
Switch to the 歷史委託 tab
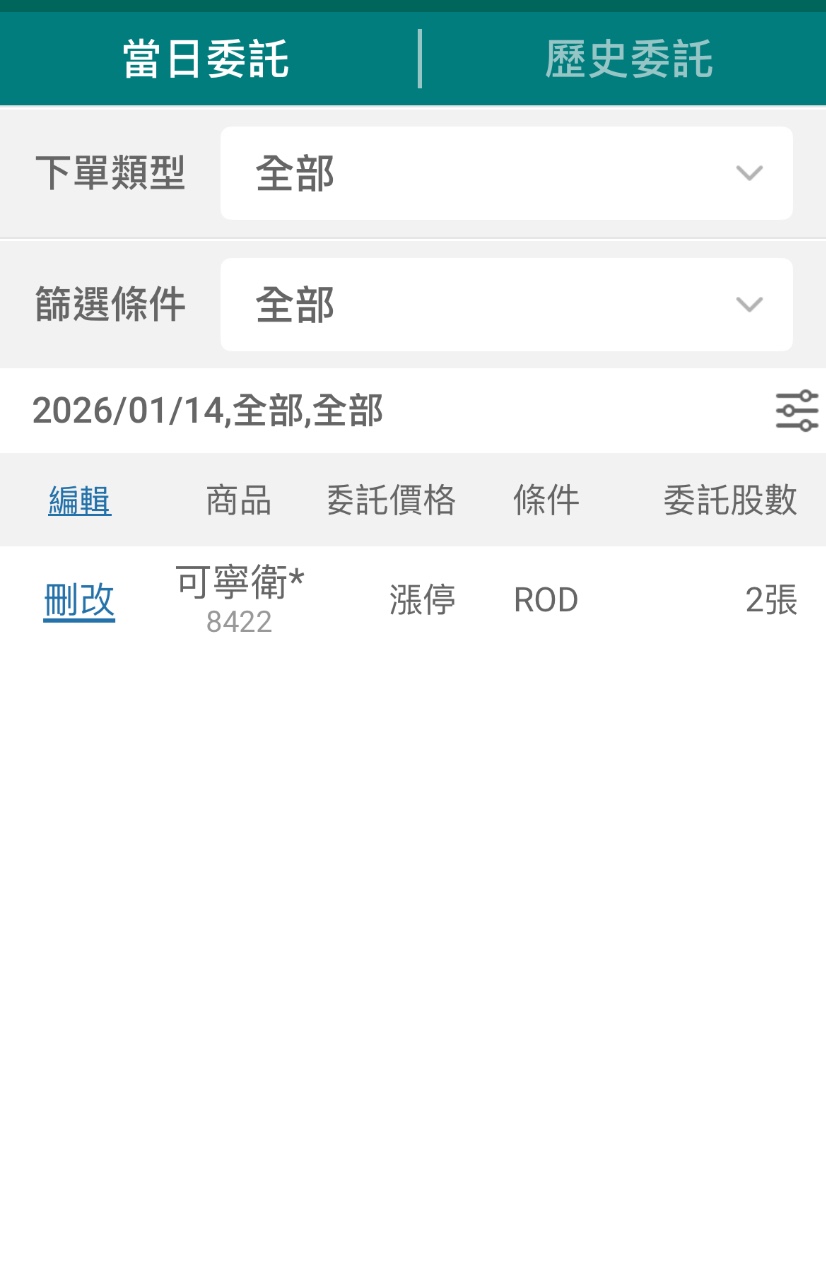pos(628,59)
